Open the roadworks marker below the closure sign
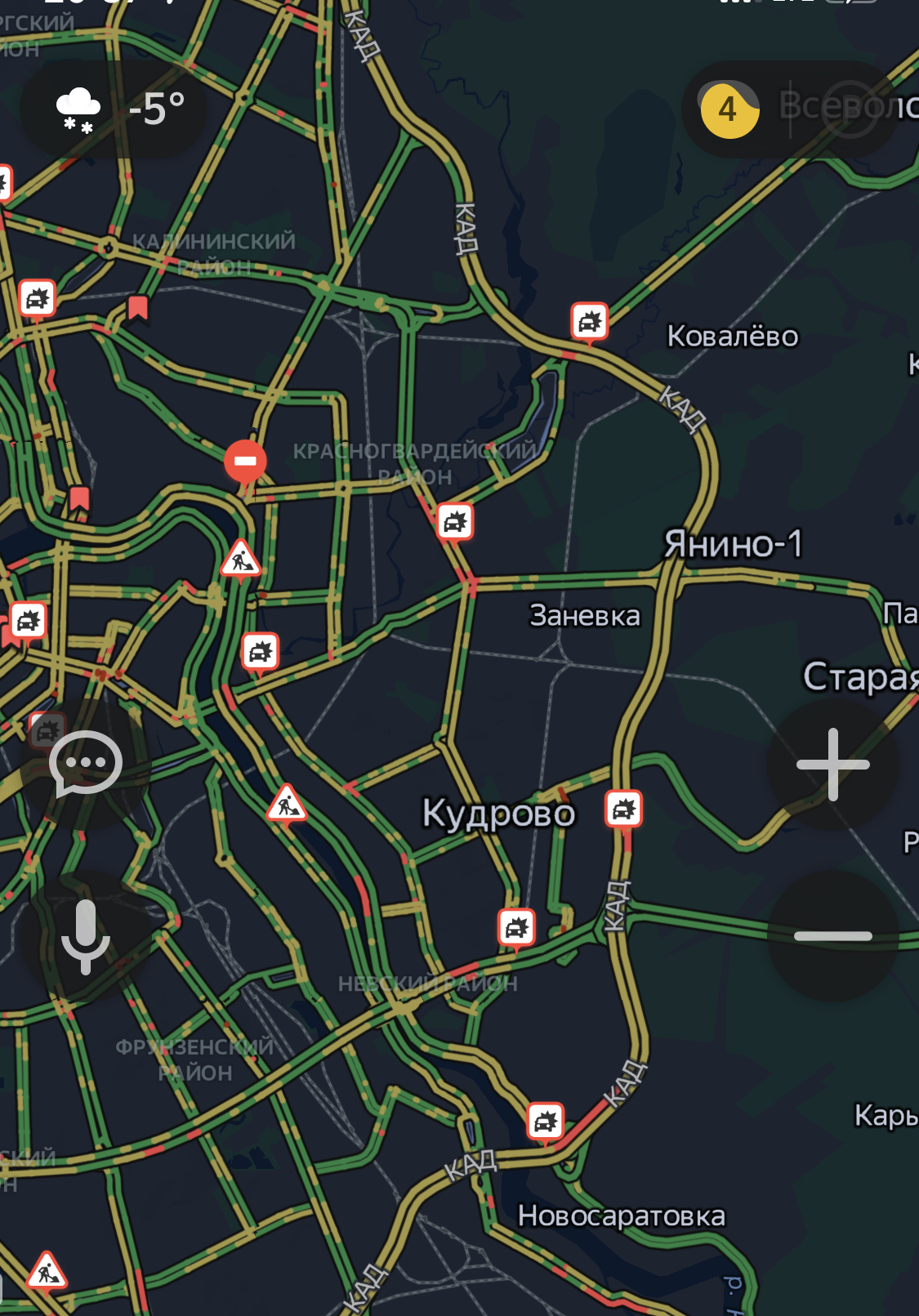 241,560
